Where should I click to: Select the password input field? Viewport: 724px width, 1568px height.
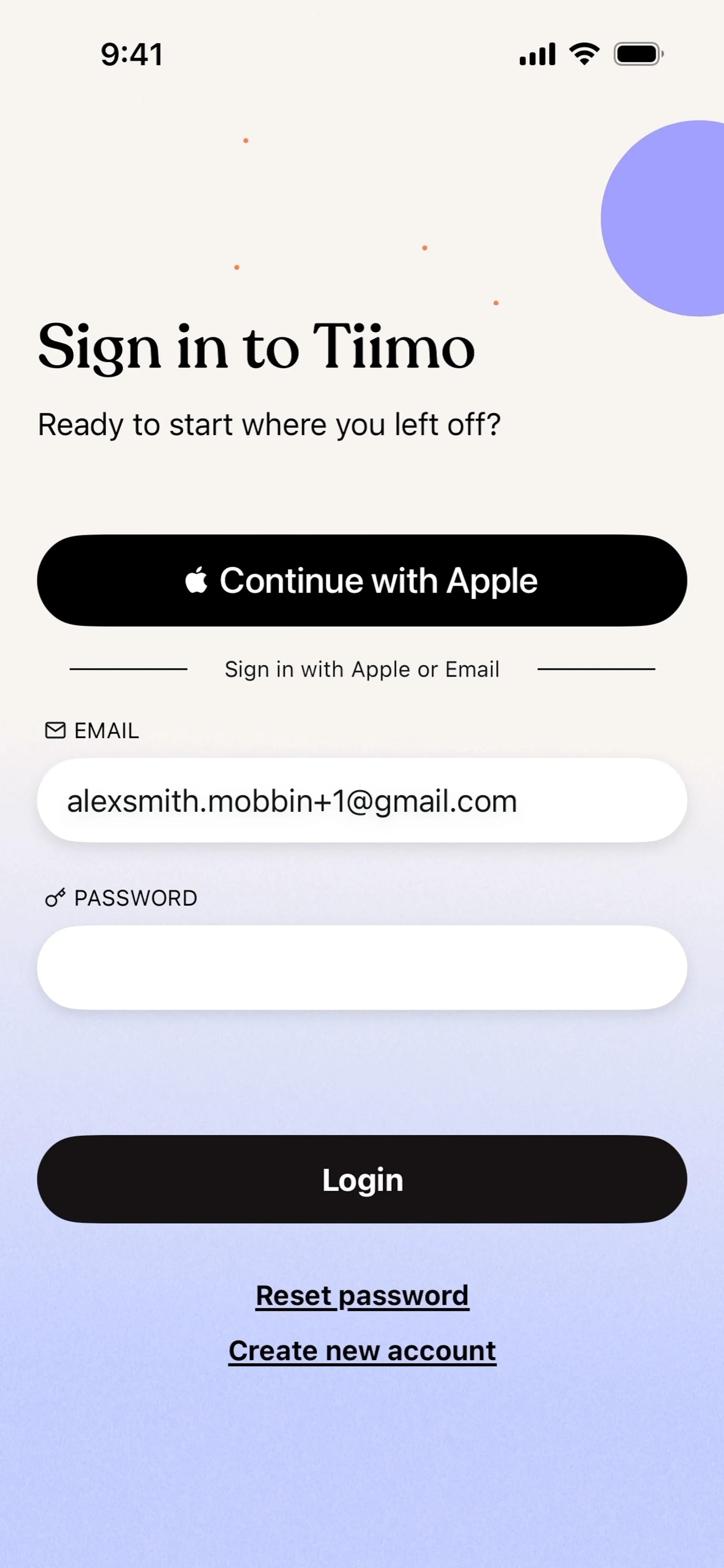[x=362, y=968]
